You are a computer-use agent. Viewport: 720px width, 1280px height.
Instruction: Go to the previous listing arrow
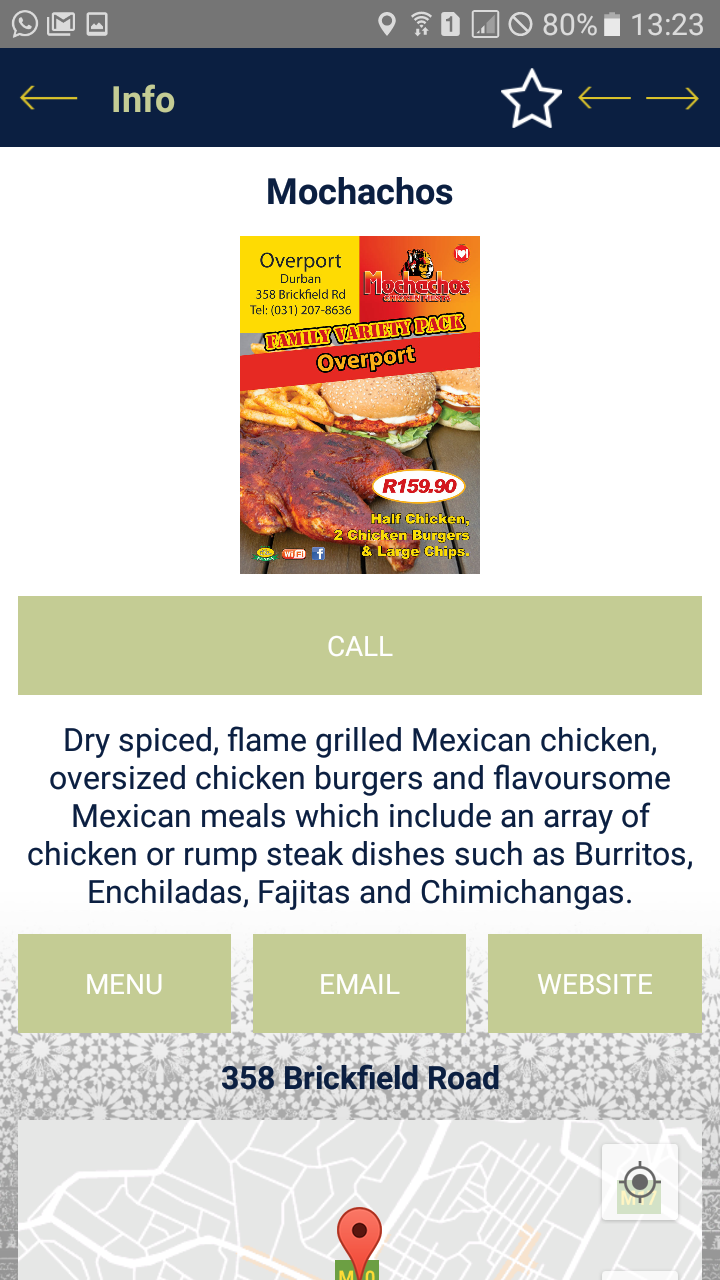[604, 98]
